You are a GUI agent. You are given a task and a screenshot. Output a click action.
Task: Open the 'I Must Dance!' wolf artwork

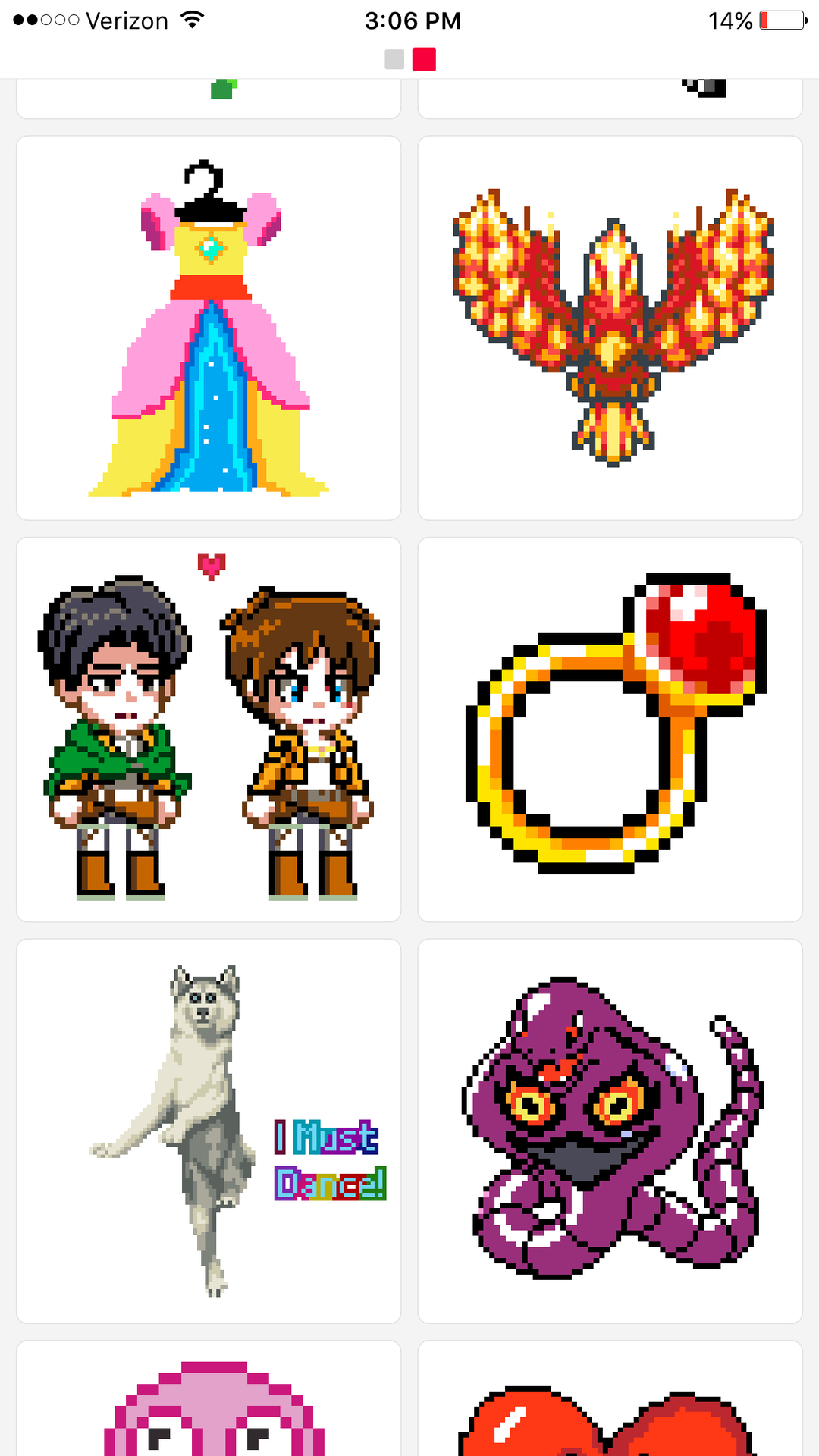[209, 1131]
